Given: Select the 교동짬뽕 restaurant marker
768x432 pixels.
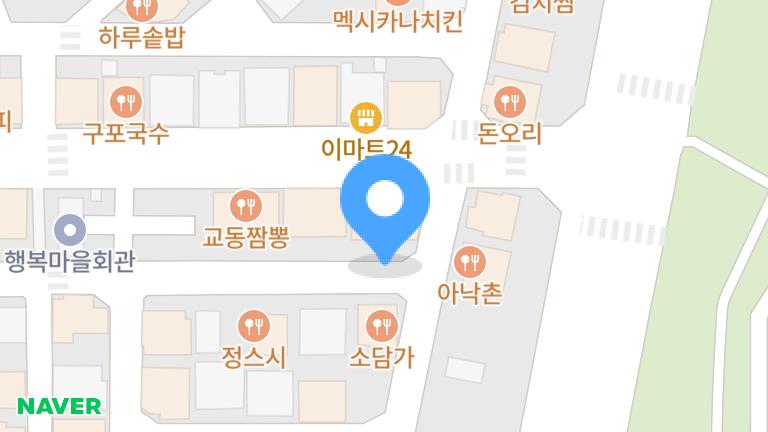Looking at the screenshot, I should pyautogui.click(x=245, y=207).
